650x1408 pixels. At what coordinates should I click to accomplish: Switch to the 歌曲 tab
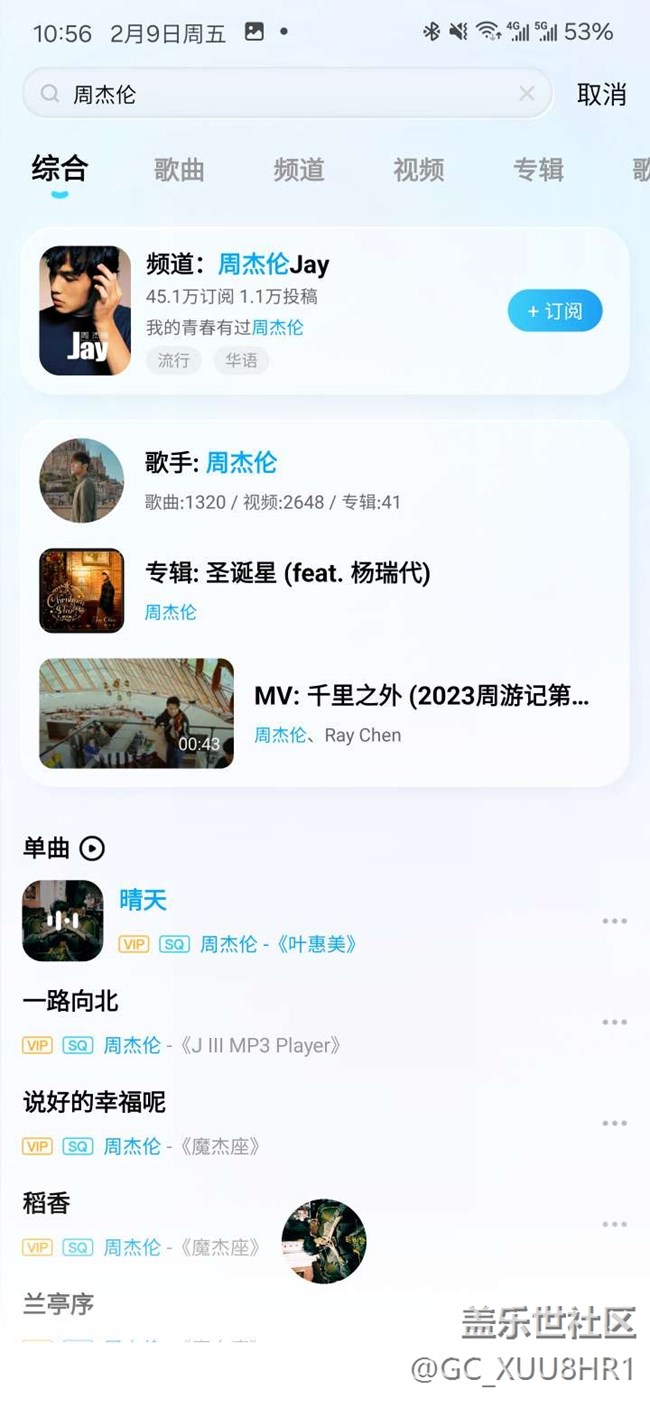point(179,169)
